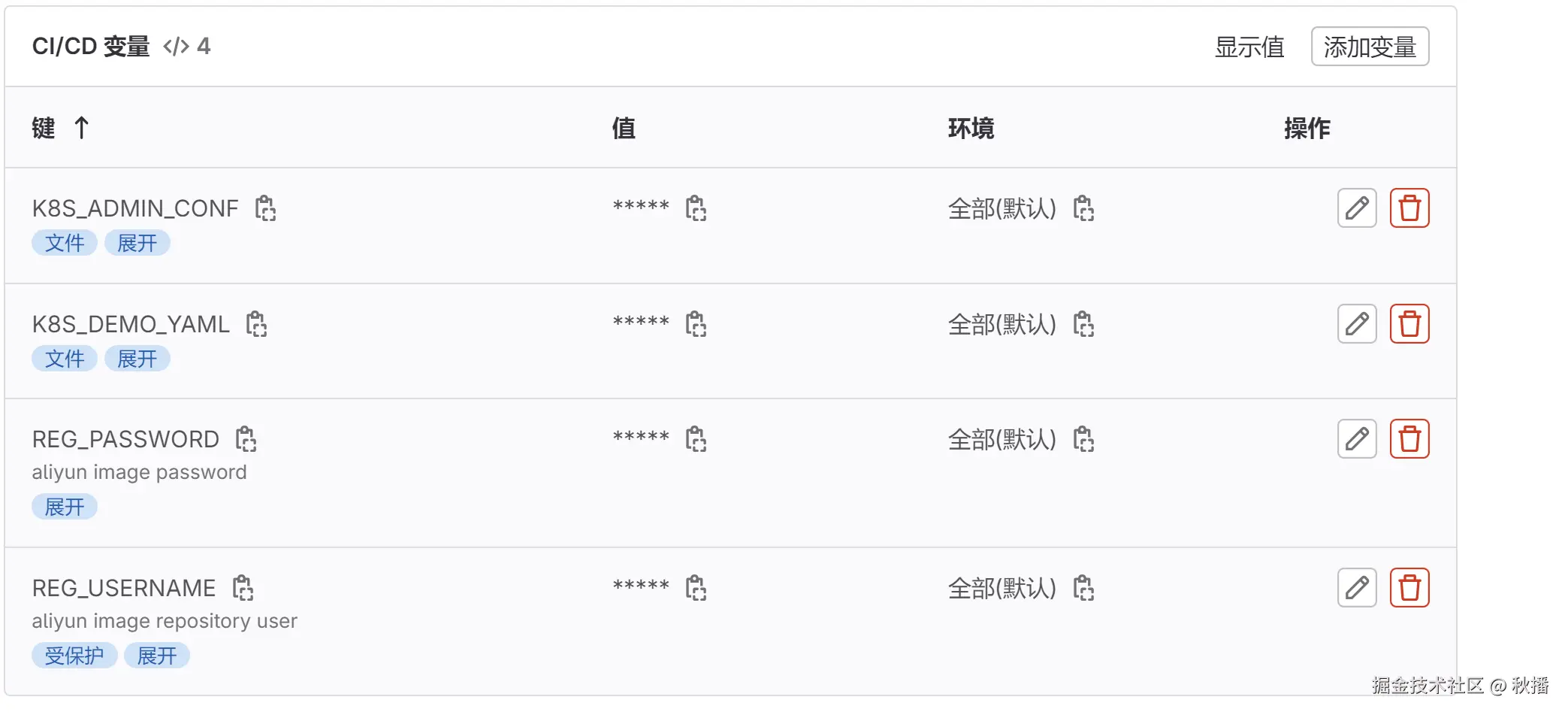
Task: Copy the K8S_DEMO_YAML key name
Action: point(256,324)
